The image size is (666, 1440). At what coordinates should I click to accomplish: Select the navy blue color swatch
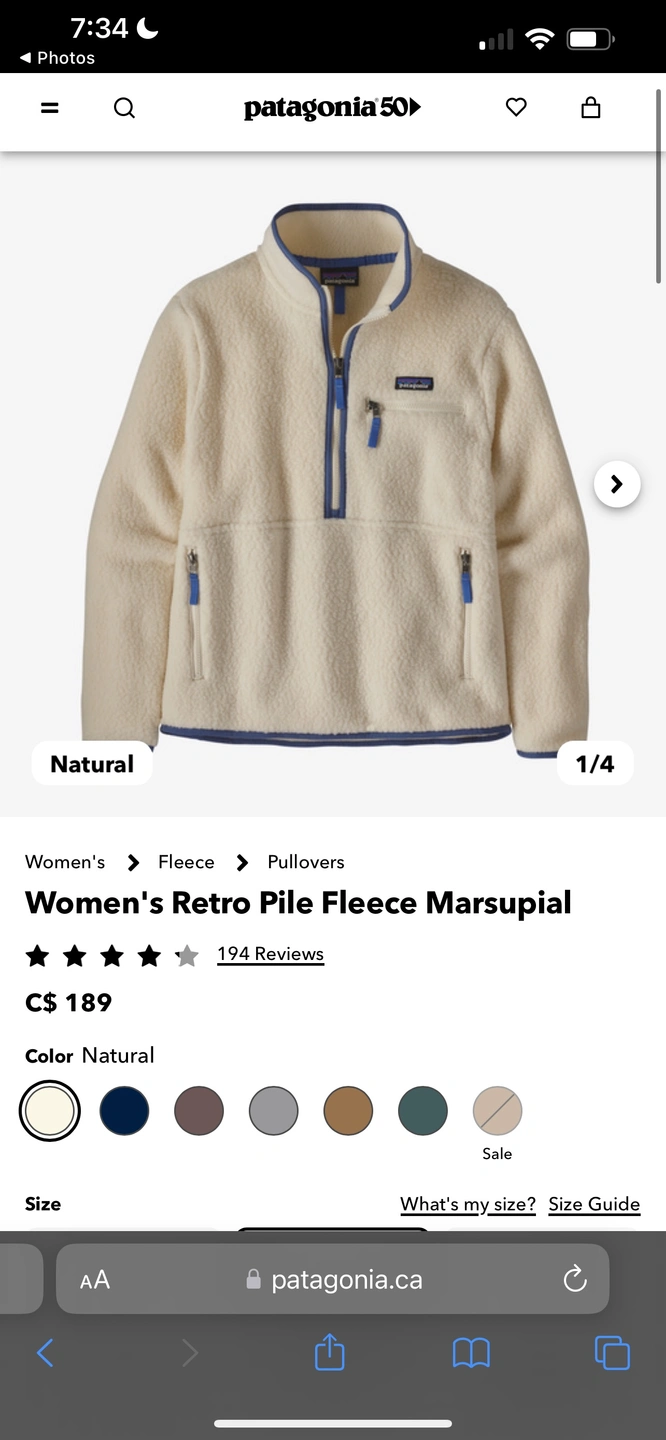124,1111
